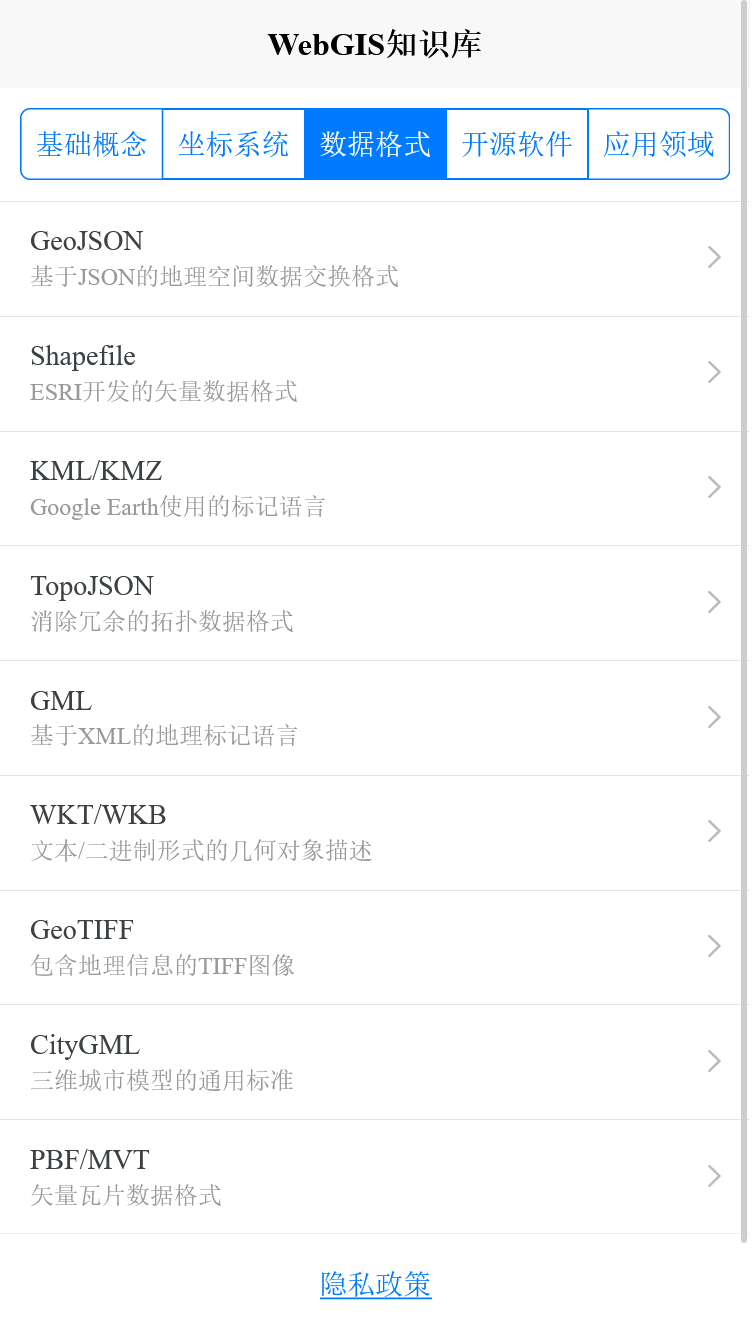Select the 数据格式 tab

pyautogui.click(x=375, y=144)
